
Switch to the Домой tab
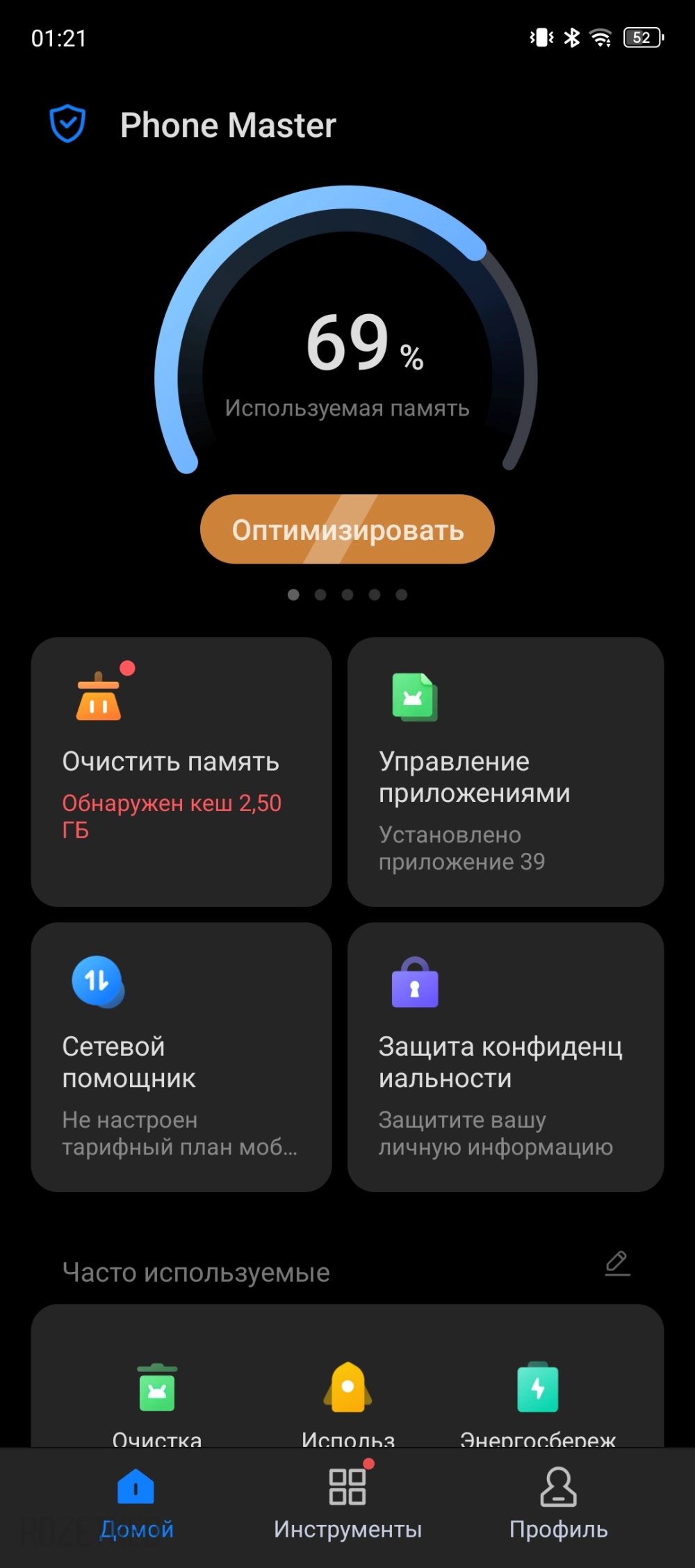(136, 1505)
